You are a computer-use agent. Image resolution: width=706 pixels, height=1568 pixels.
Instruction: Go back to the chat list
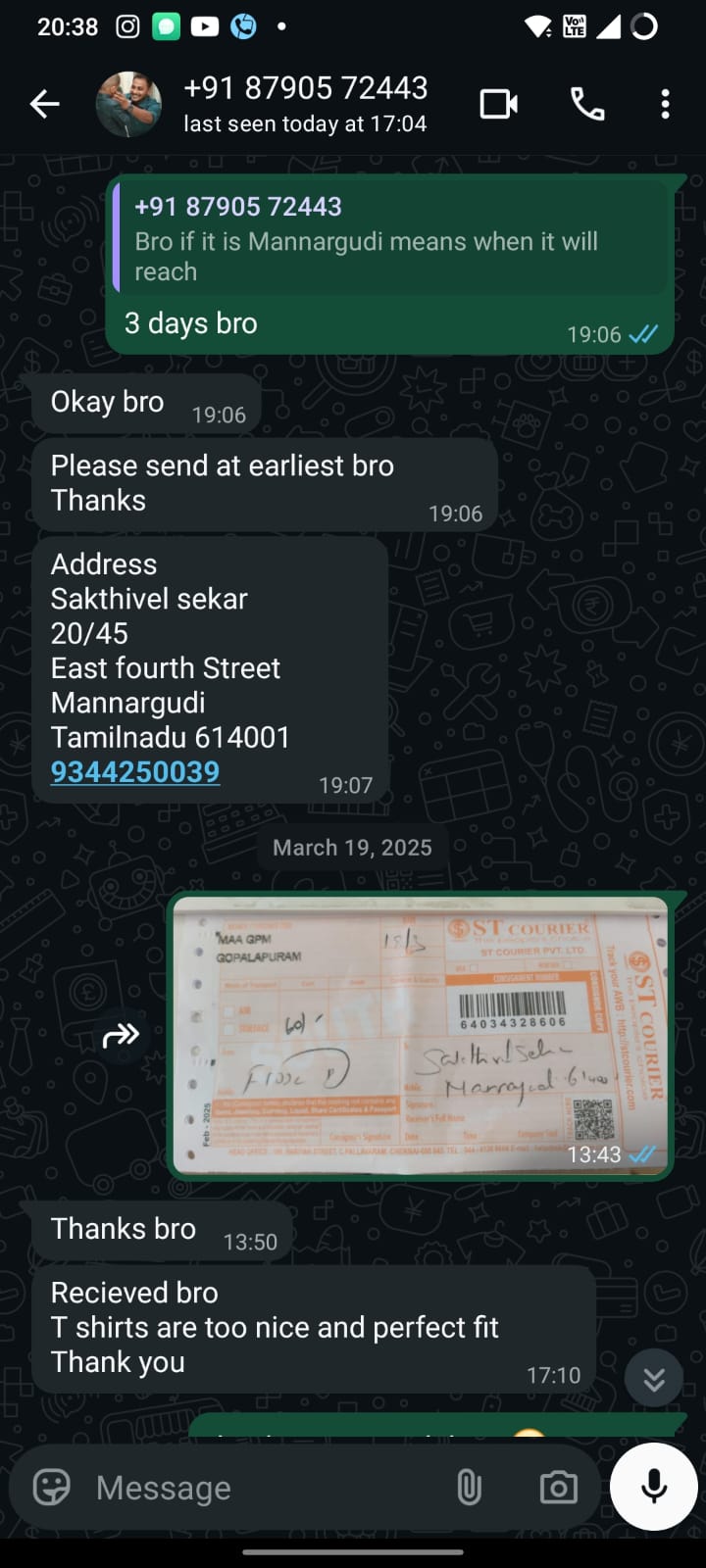pyautogui.click(x=44, y=104)
